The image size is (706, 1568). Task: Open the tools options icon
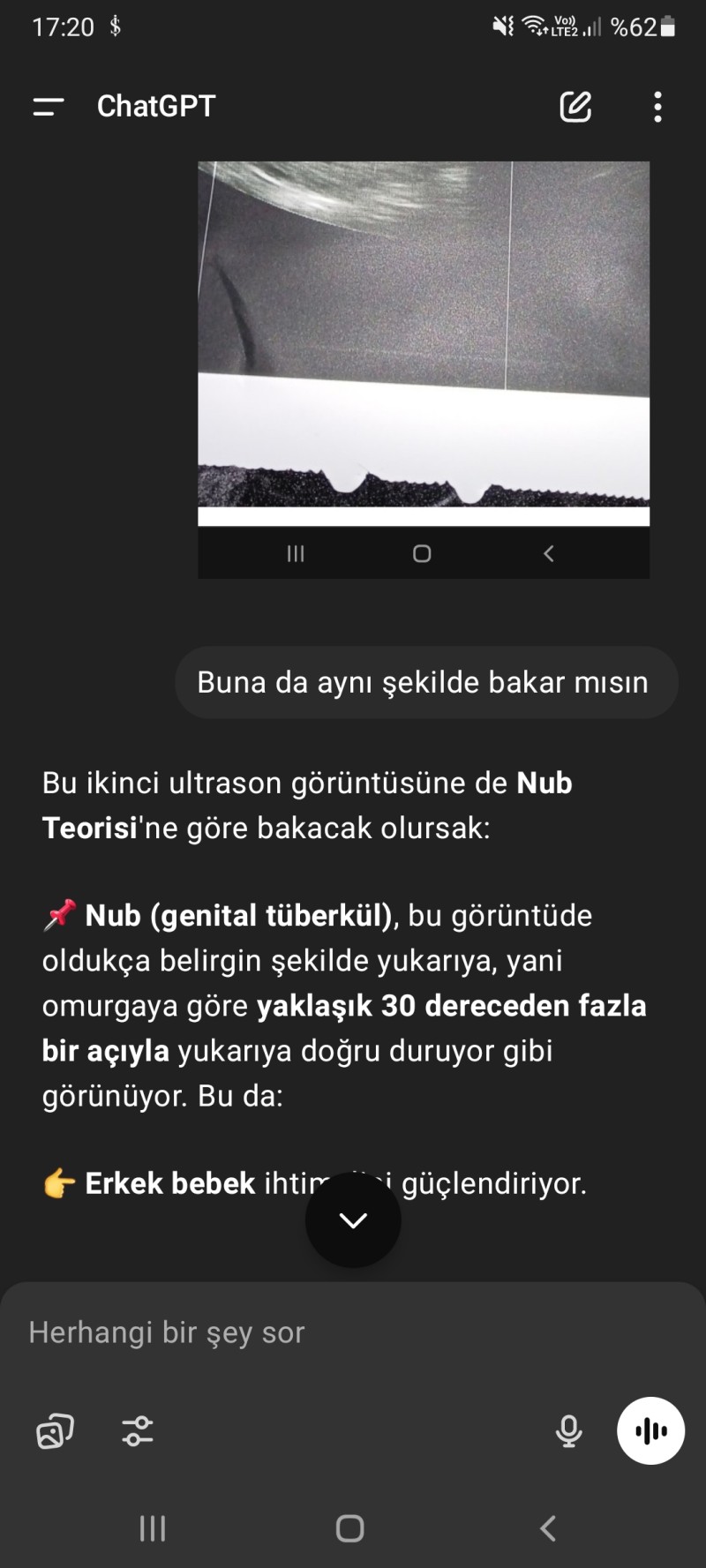click(138, 1431)
